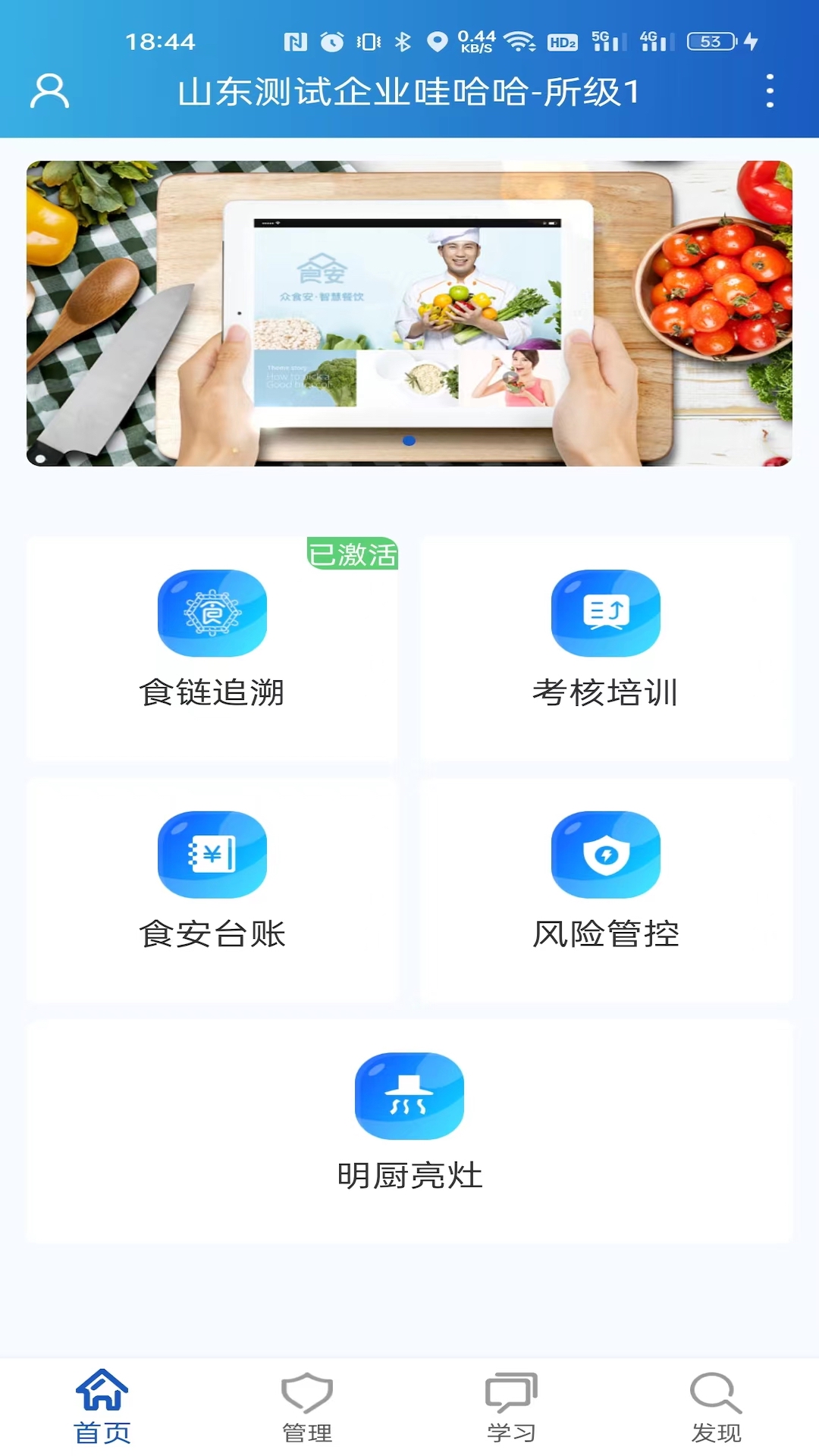Click the 考核培训 text label
Screen dimensions: 819x1456
[x=607, y=692]
